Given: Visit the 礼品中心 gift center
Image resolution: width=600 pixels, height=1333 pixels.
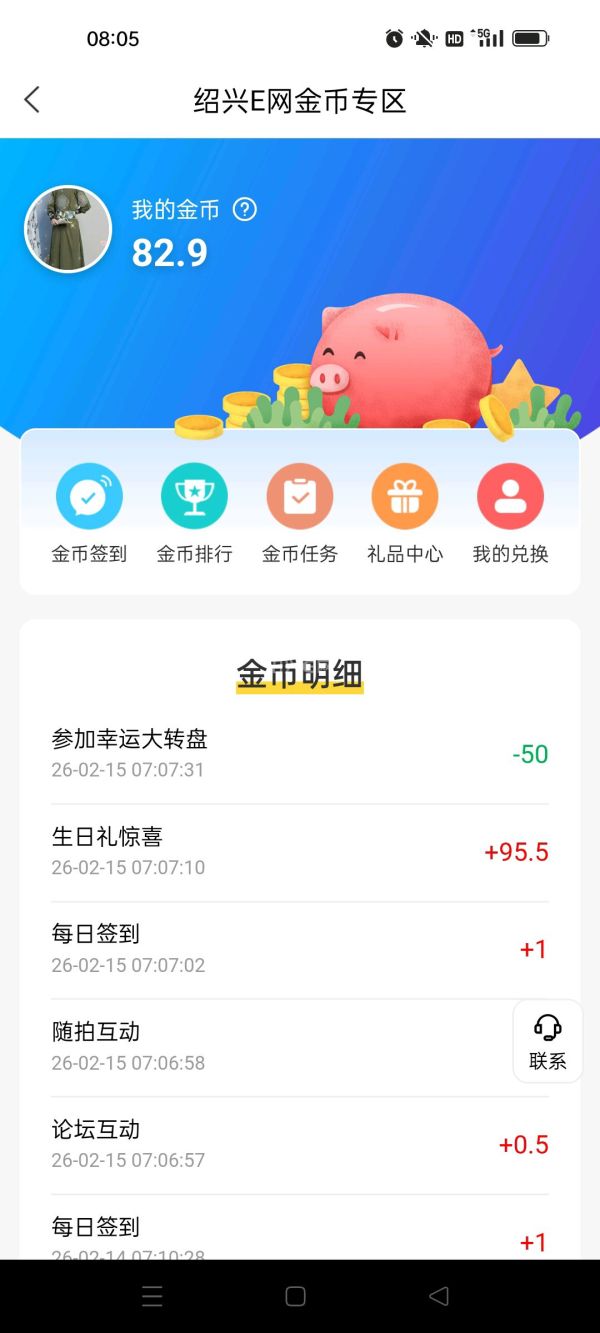Looking at the screenshot, I should click(405, 497).
